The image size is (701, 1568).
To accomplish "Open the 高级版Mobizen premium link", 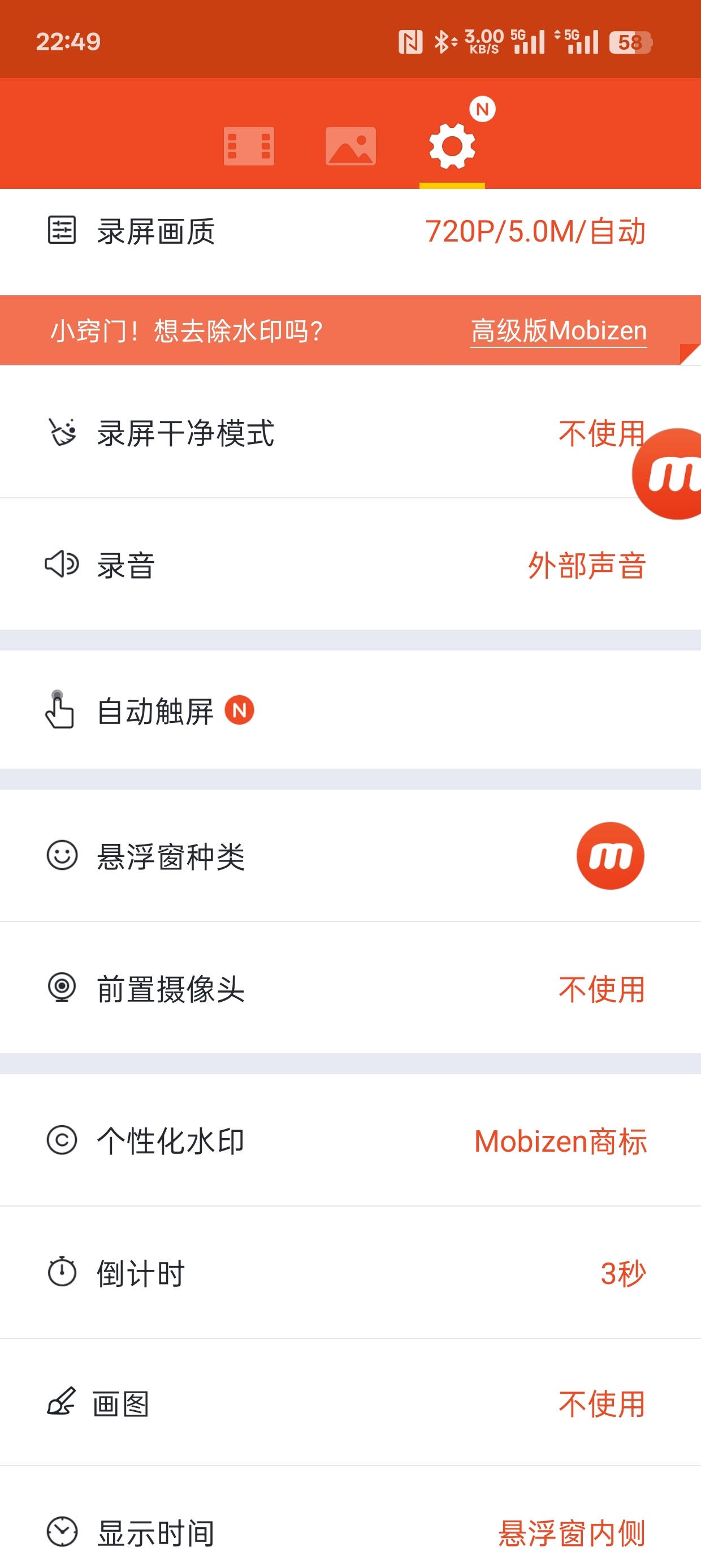I will coord(558,330).
